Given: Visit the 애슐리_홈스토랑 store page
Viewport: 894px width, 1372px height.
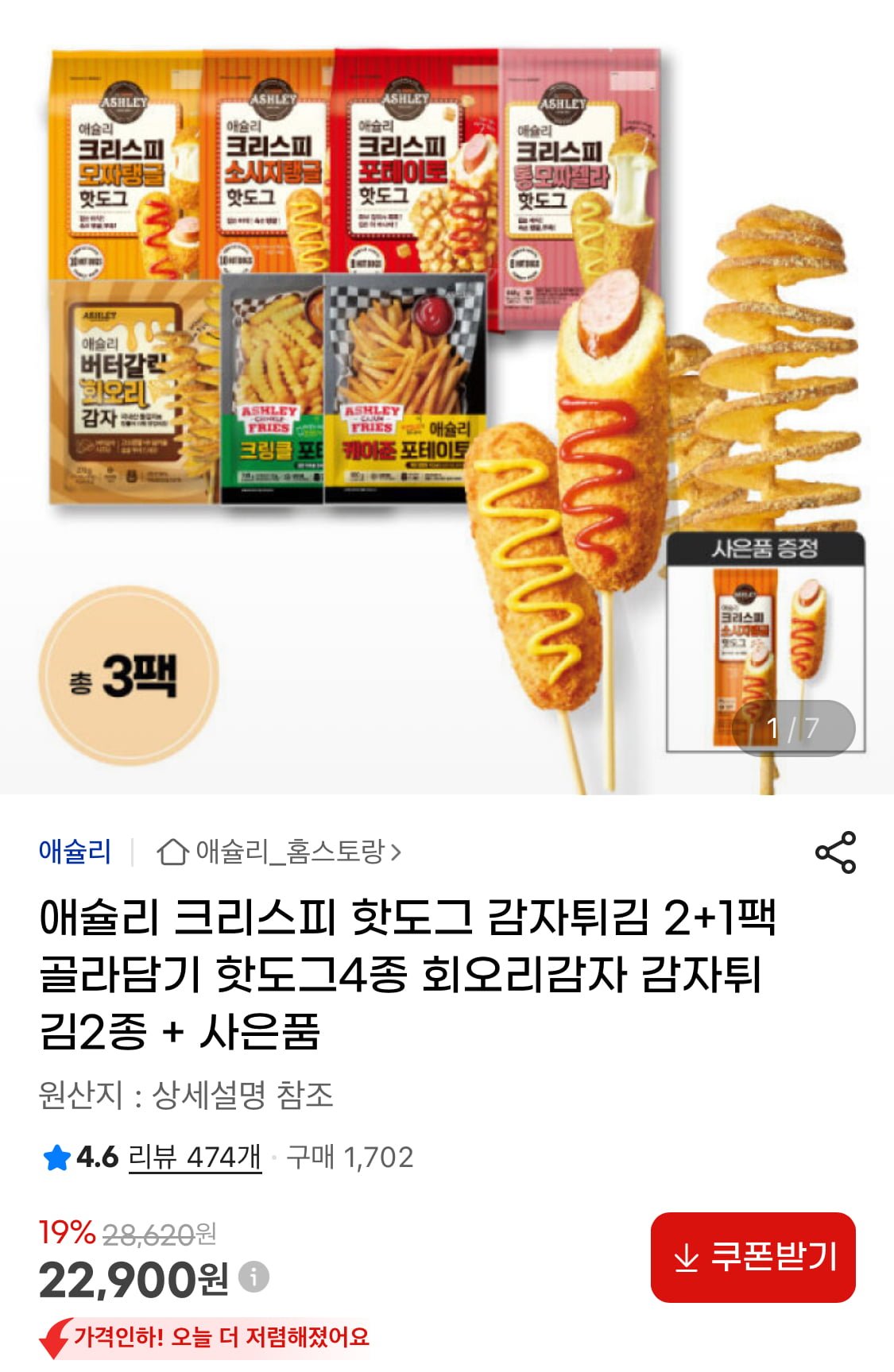Looking at the screenshot, I should click(280, 852).
